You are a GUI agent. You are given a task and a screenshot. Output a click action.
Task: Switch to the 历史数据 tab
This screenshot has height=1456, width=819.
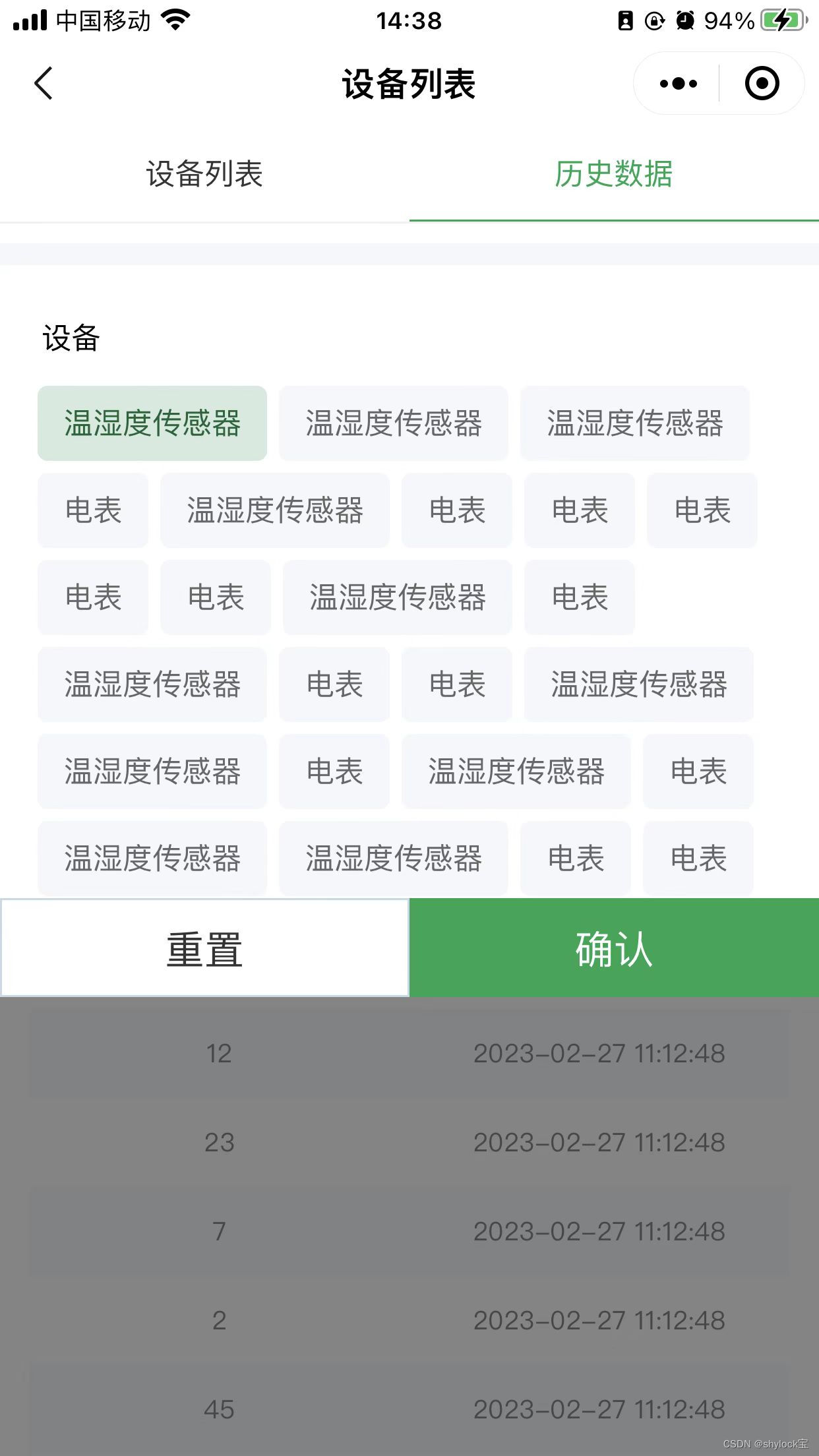(x=613, y=173)
